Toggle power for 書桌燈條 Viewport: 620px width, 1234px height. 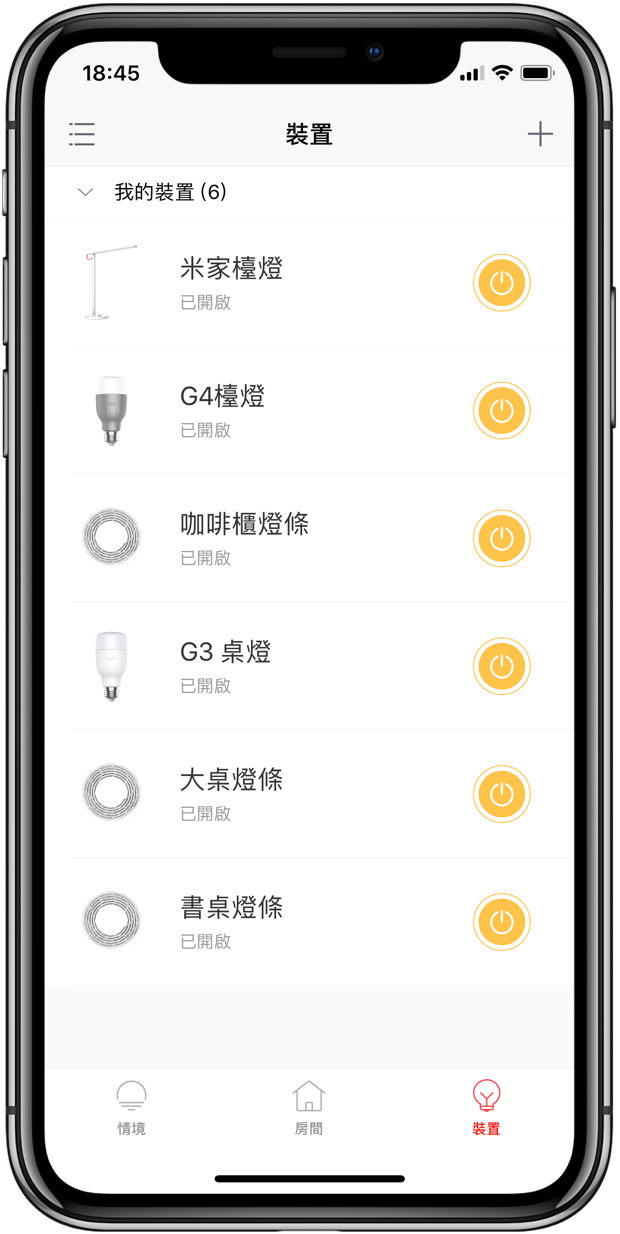(x=501, y=922)
